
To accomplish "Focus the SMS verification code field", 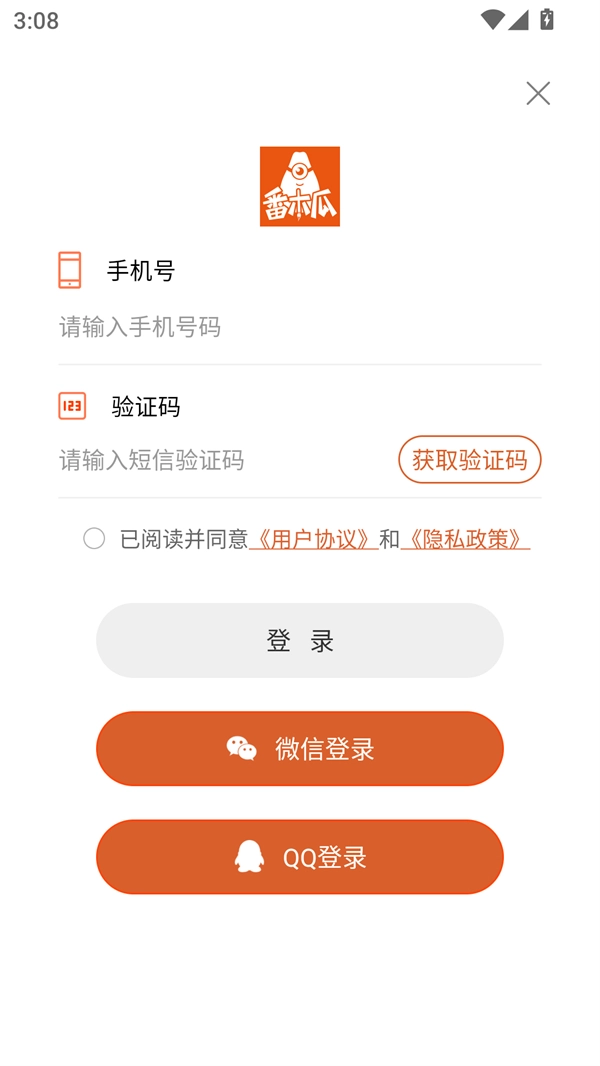I will 220,460.
